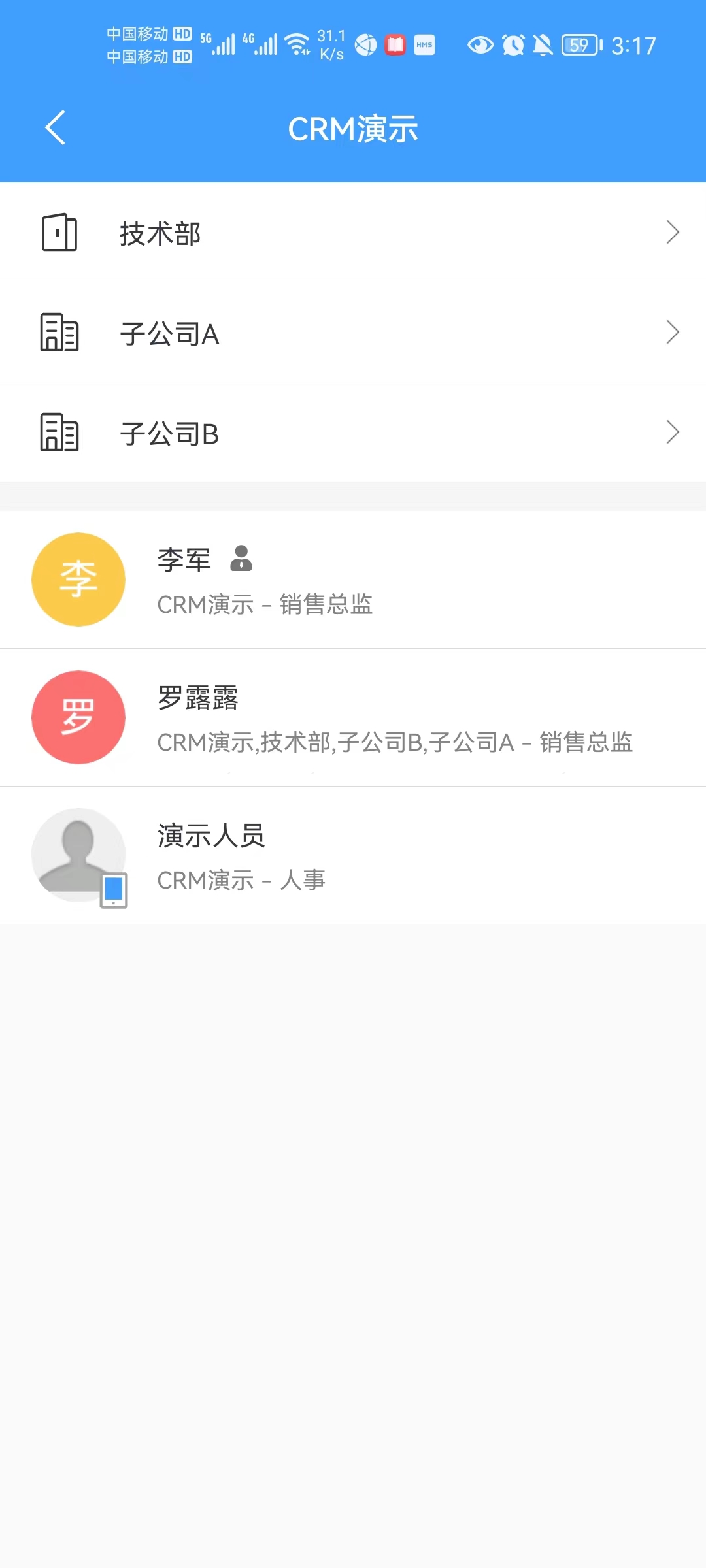Open the 技术部 department
This screenshot has width=706, height=1568.
click(x=353, y=233)
